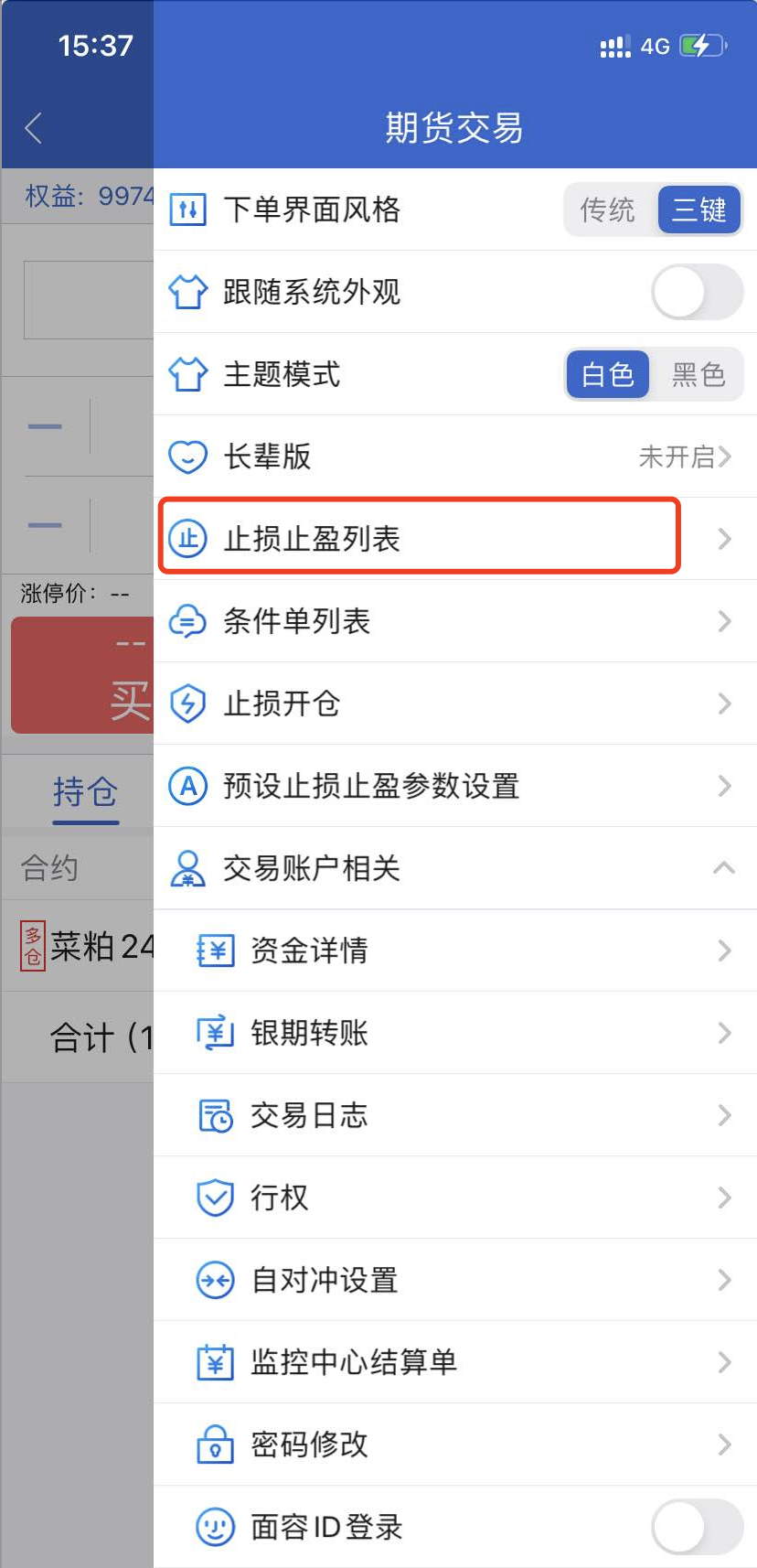Open 止损开仓
Image resolution: width=757 pixels, height=1568 pixels.
pyautogui.click(x=454, y=703)
